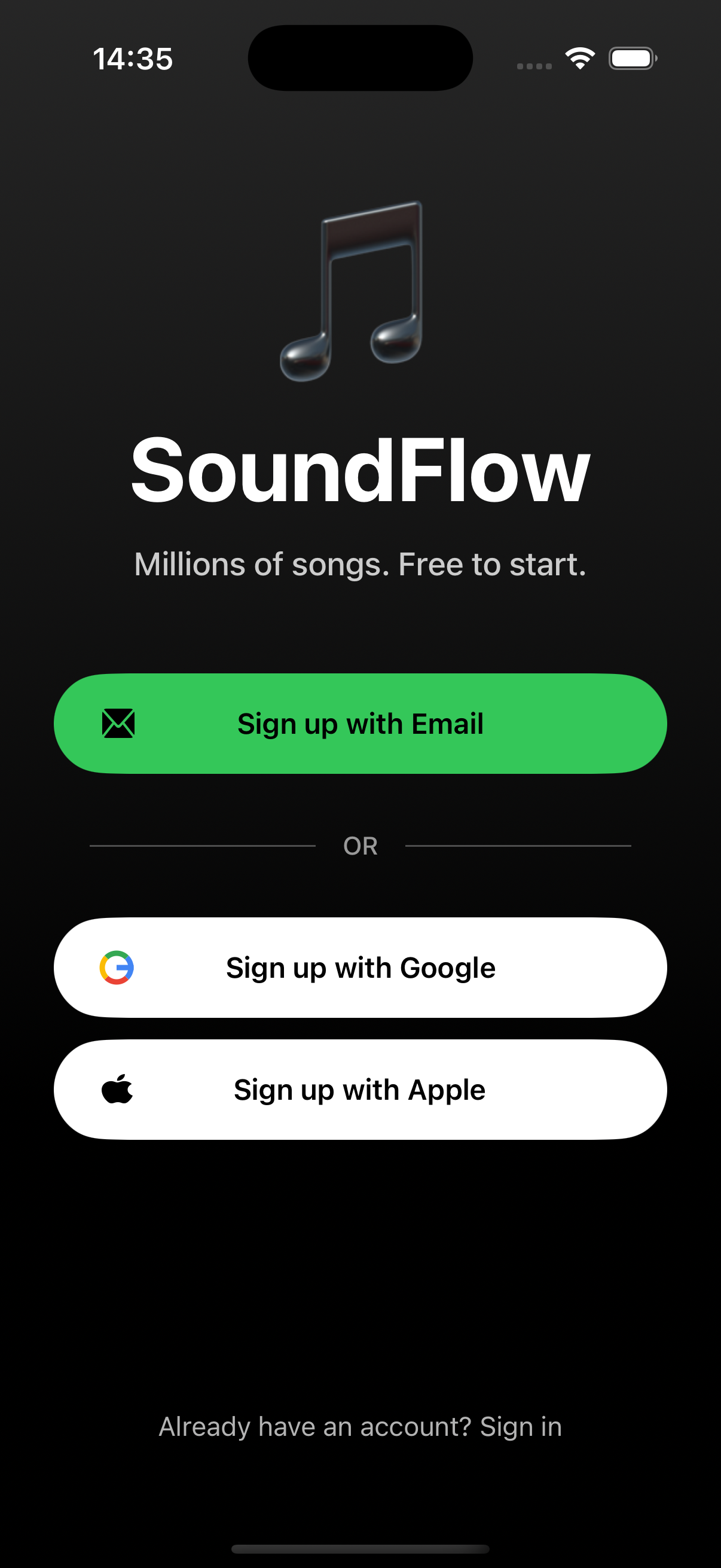Select the Google 'G' logo icon
Viewport: 721px width, 1568px height.
(x=119, y=966)
